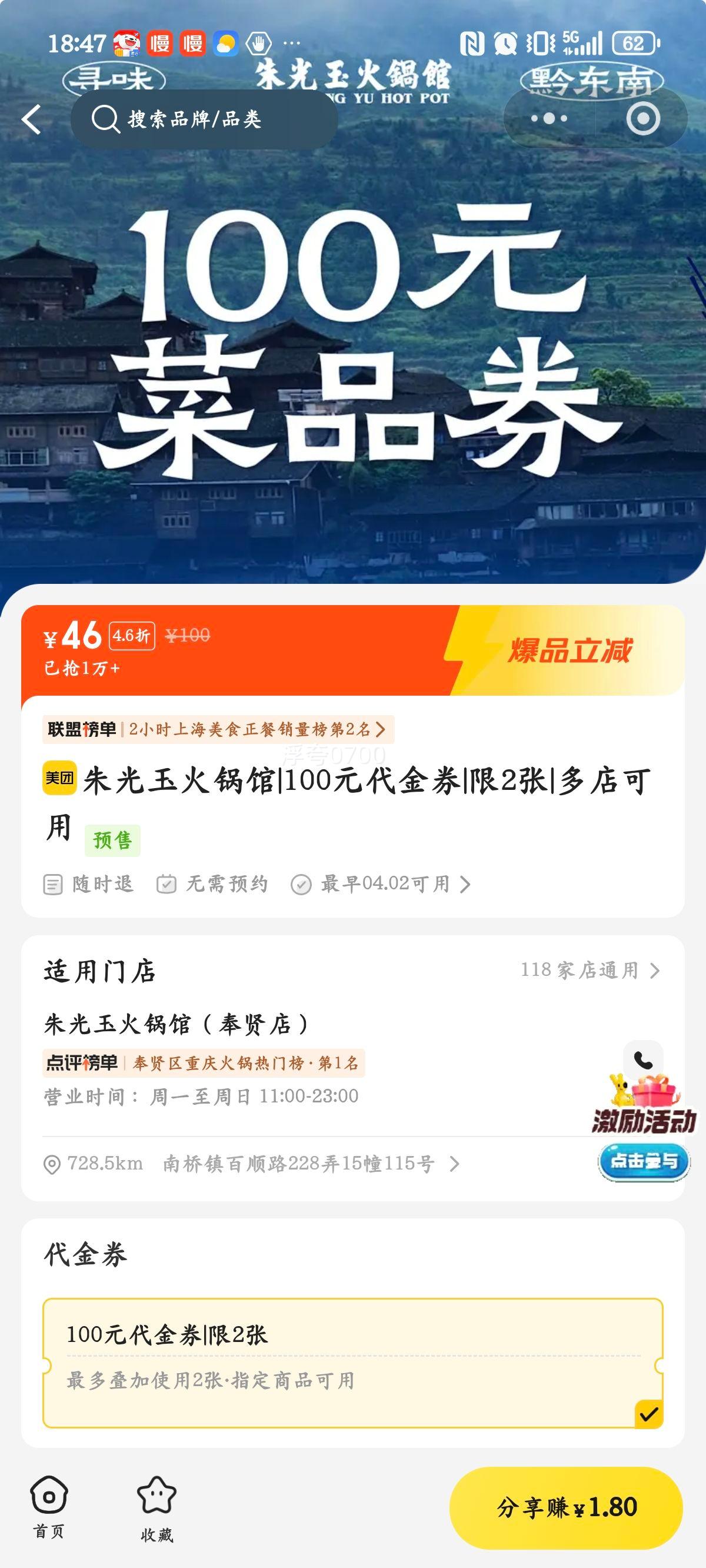Open the Shanghai dining sales ranking link
The width and height of the screenshot is (706, 1568).
point(218,729)
